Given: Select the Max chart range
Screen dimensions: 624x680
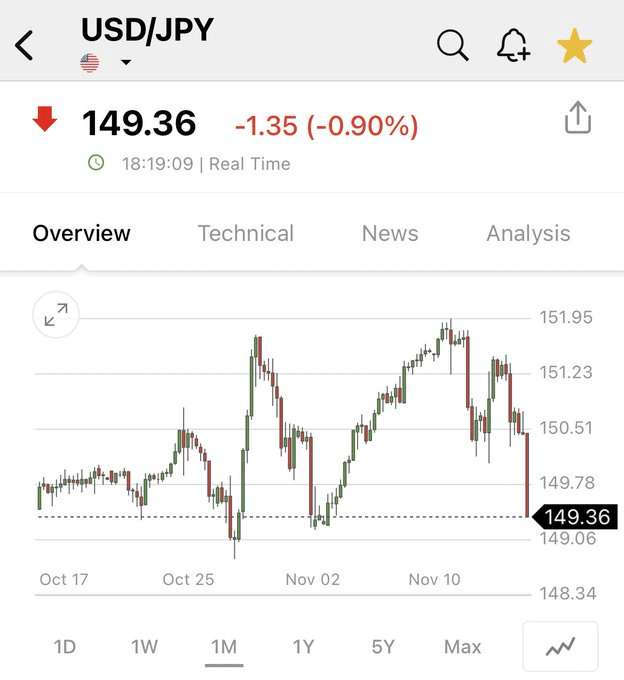Looking at the screenshot, I should (x=462, y=646).
